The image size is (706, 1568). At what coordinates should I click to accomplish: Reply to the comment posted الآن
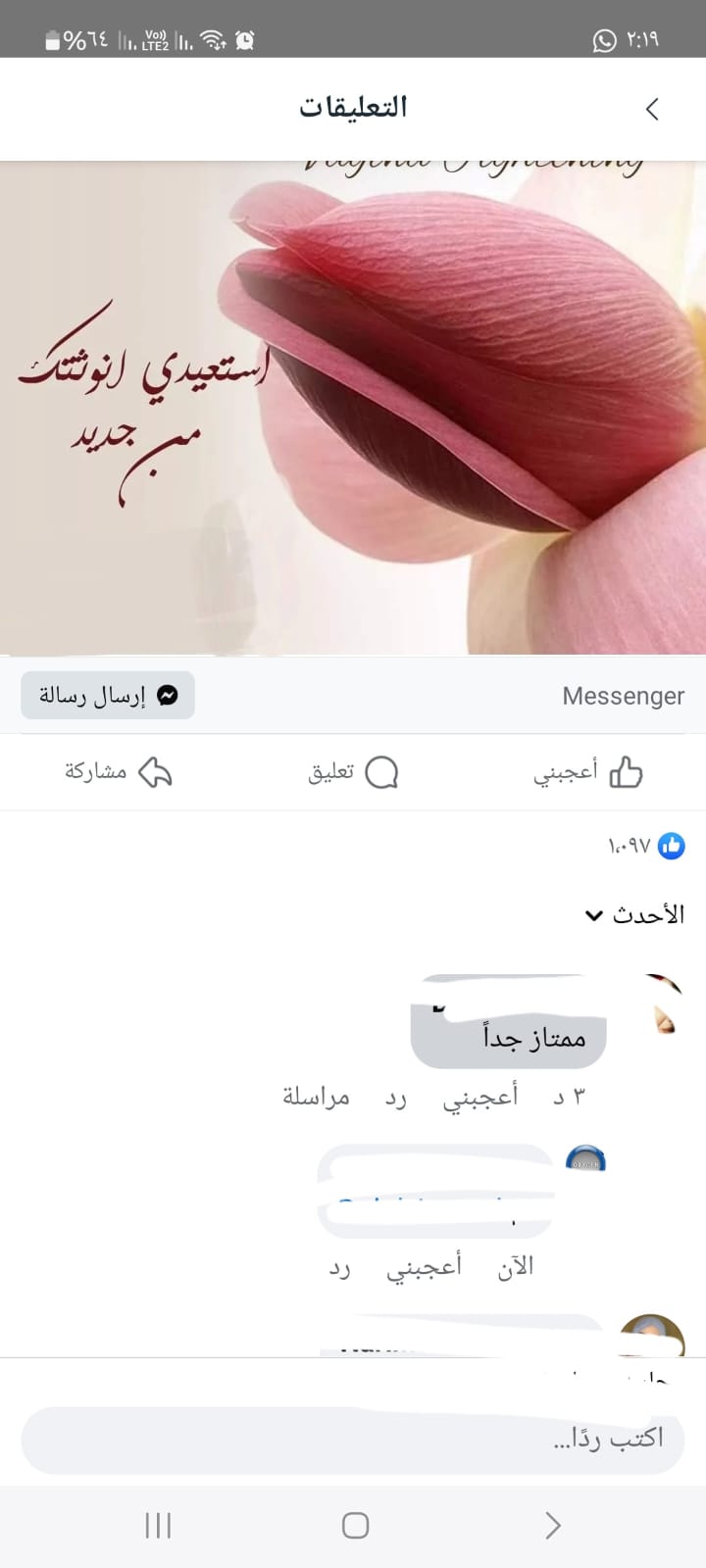pyautogui.click(x=339, y=1267)
